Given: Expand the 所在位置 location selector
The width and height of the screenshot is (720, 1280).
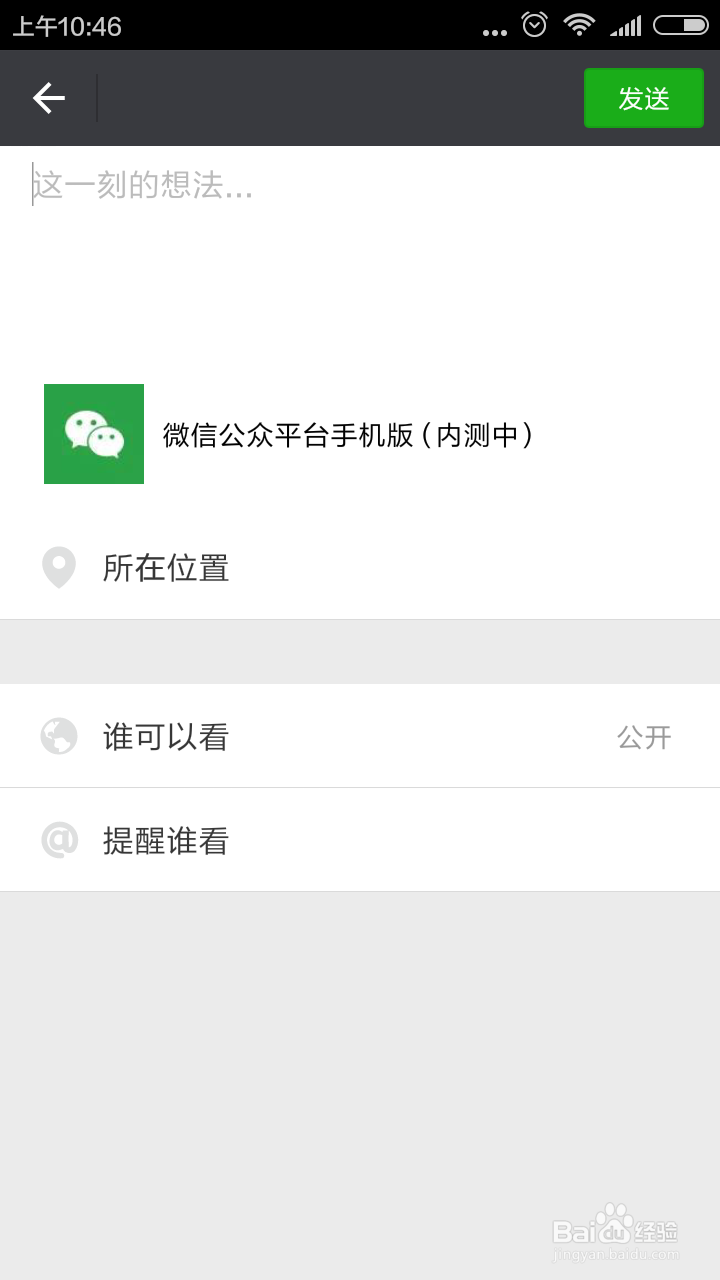Looking at the screenshot, I should tap(360, 567).
